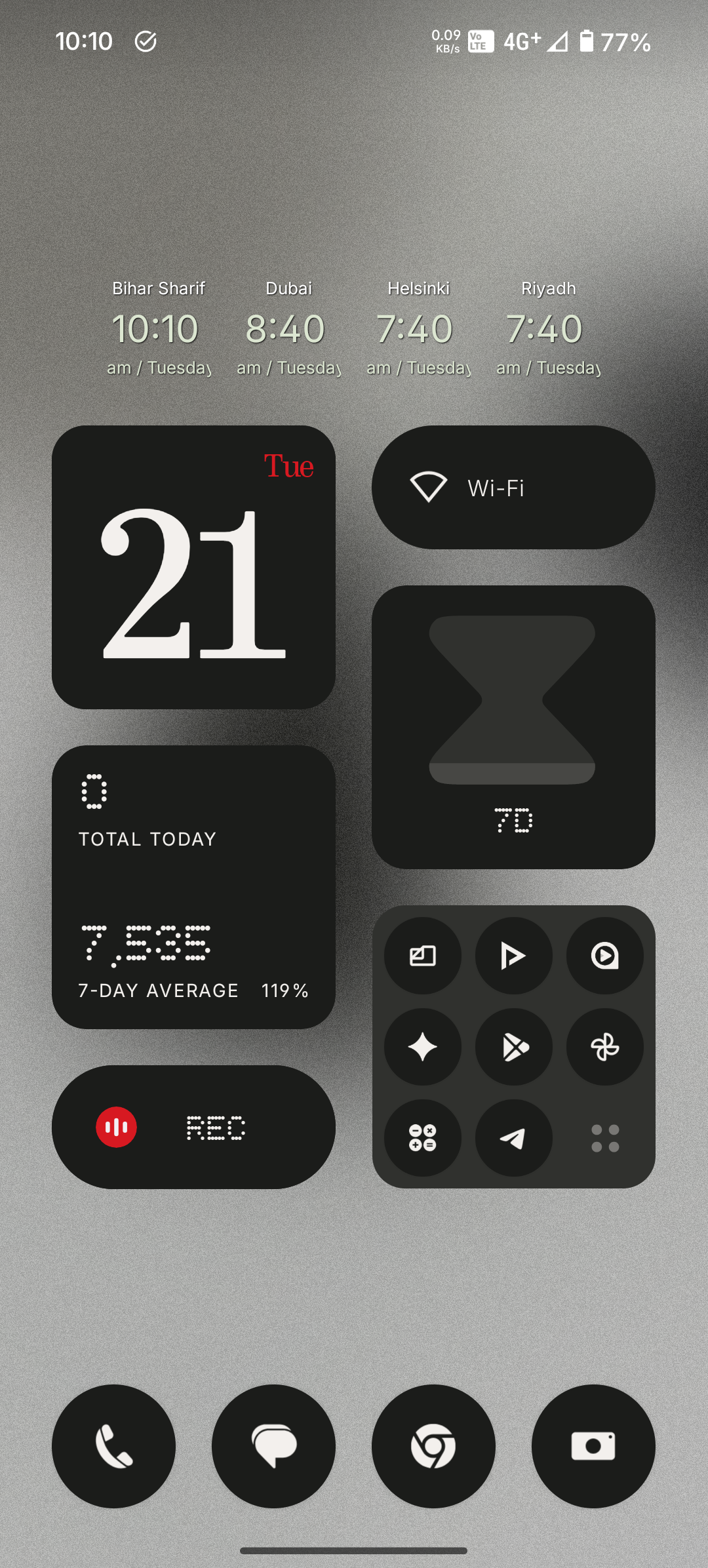Open the Calculator app in folder
Viewport: 708px width, 1568px height.
pos(422,1138)
